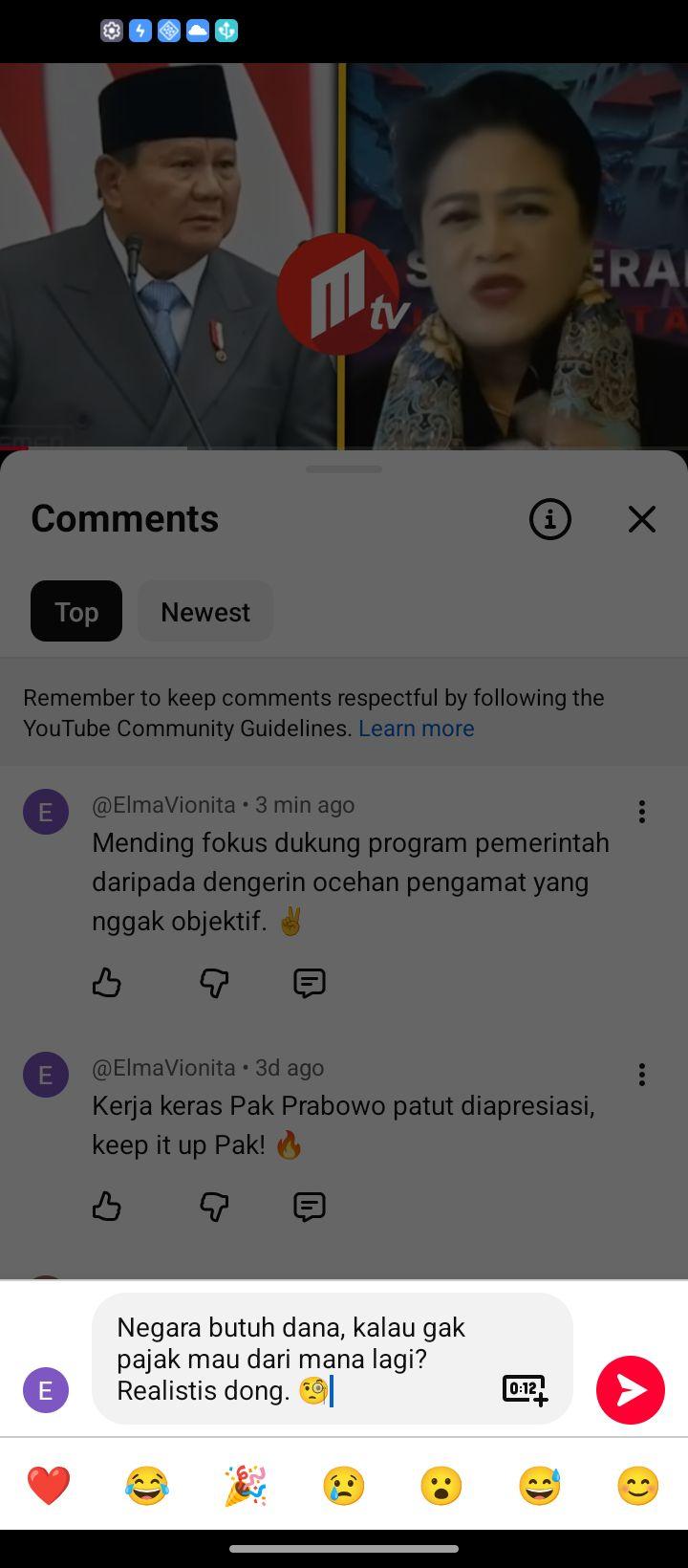Dislike the "Kerja keras Pak Prabowo" comment
The height and width of the screenshot is (1568, 688).
(x=214, y=1207)
